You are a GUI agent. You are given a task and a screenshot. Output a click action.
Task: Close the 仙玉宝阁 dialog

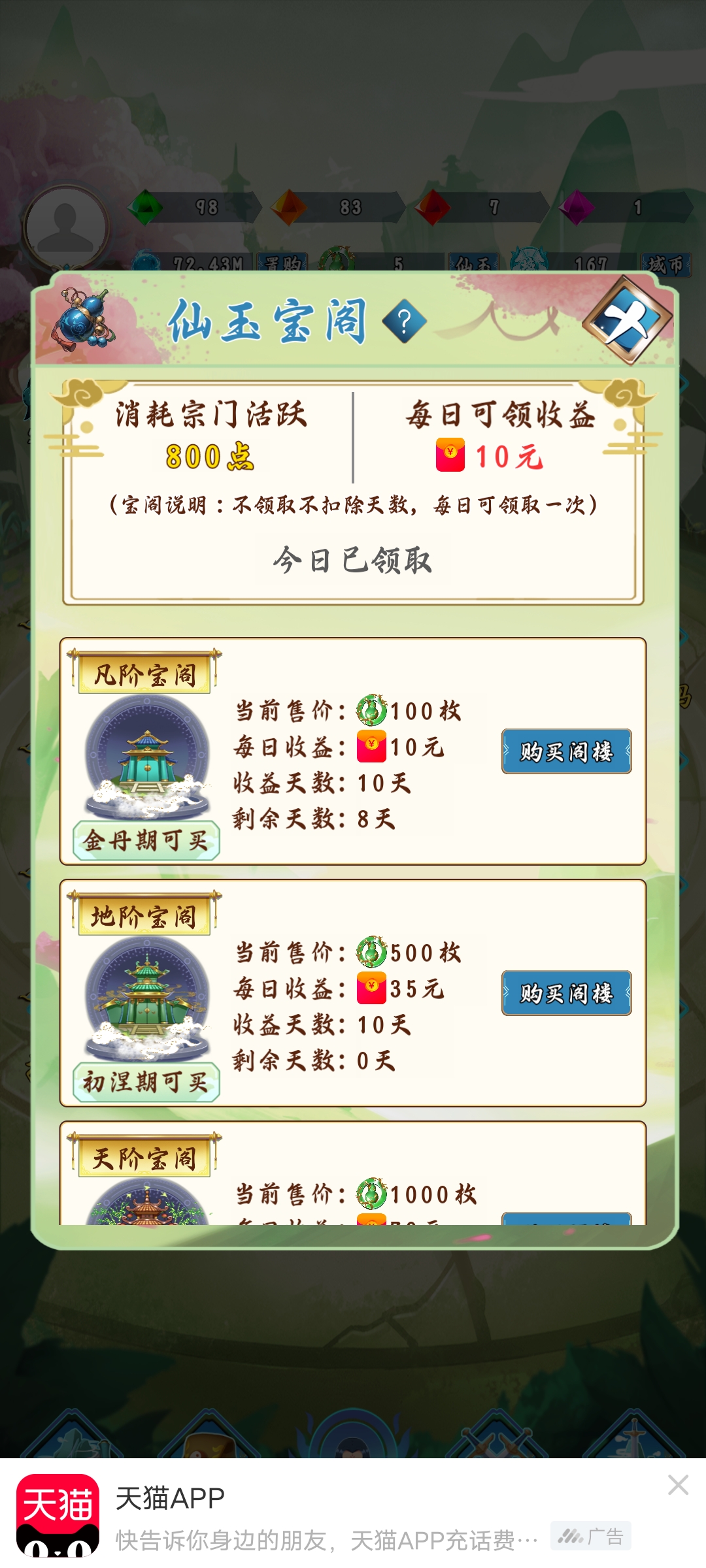pos(628,320)
